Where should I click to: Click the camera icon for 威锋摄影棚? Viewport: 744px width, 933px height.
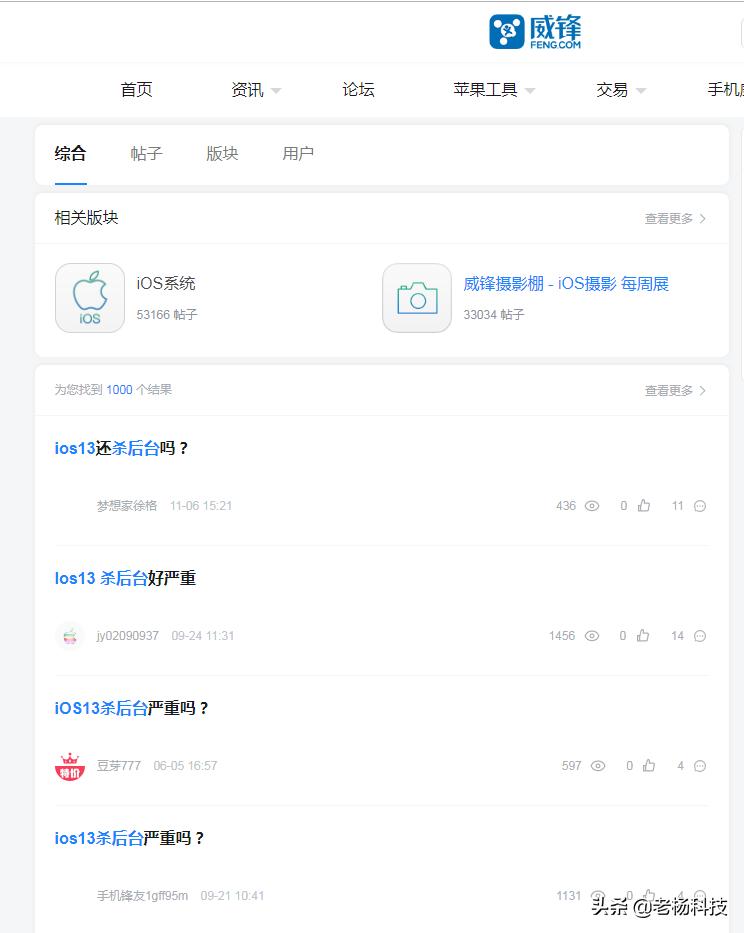tap(416, 297)
